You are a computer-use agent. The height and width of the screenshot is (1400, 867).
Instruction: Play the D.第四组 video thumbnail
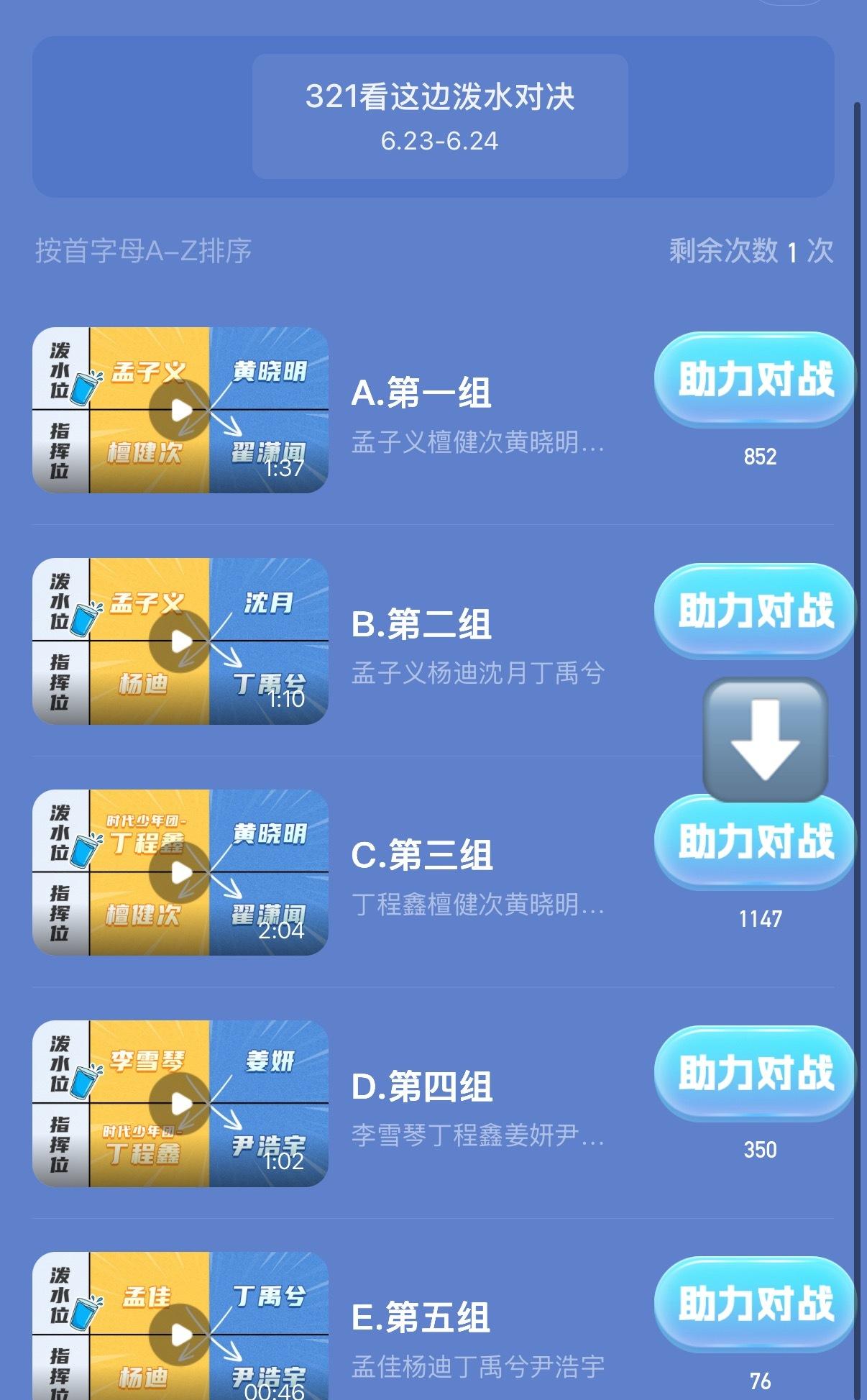(x=180, y=1104)
